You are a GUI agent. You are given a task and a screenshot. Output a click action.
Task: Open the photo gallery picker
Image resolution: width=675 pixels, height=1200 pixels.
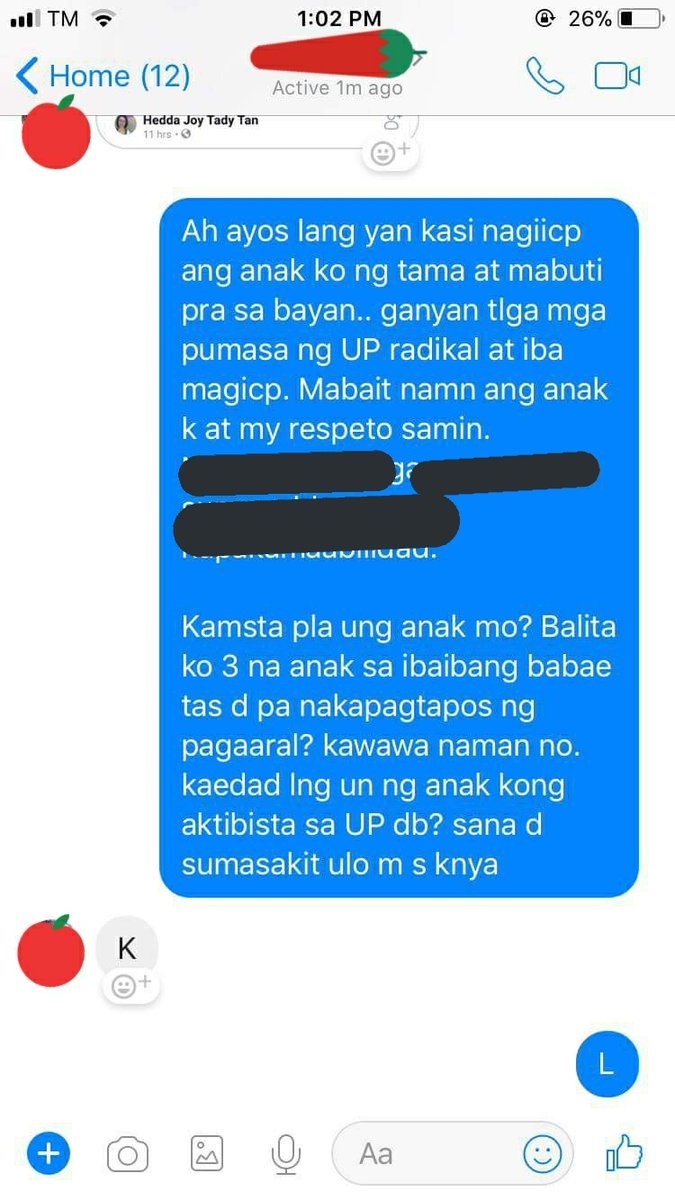pyautogui.click(x=207, y=1155)
